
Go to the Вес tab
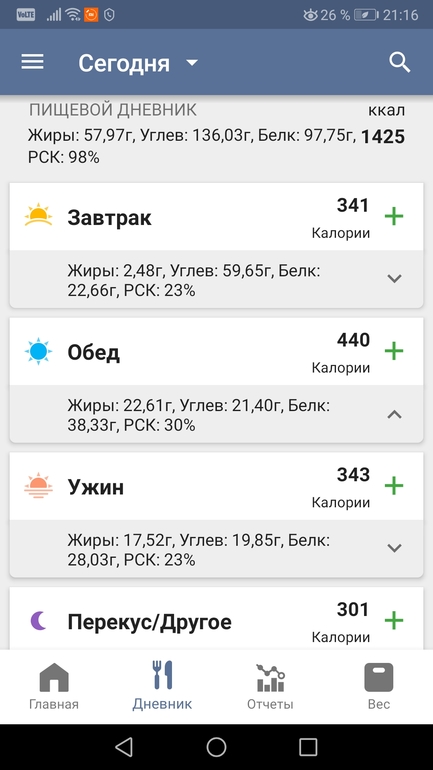click(379, 686)
